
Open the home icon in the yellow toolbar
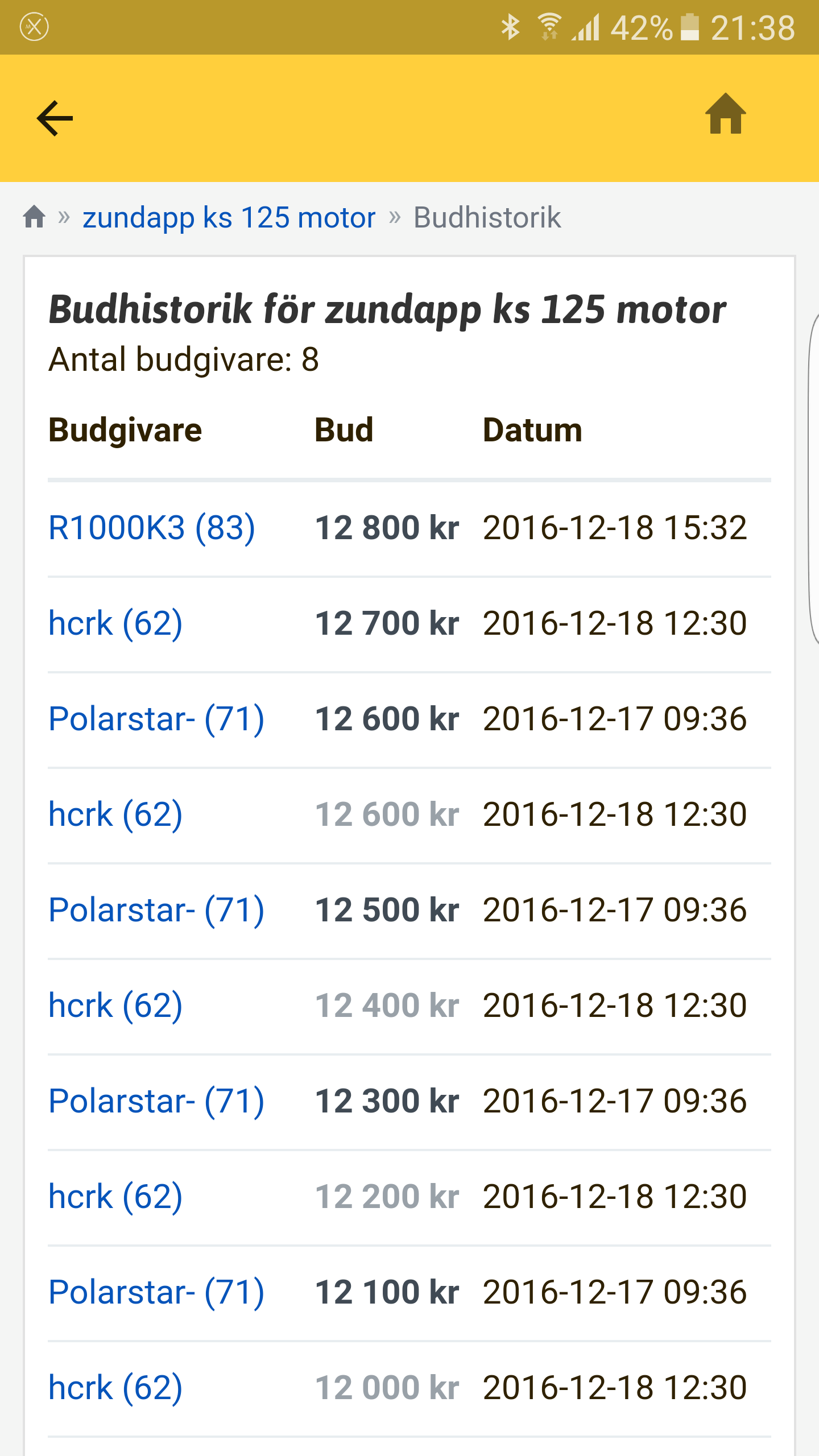click(725, 114)
